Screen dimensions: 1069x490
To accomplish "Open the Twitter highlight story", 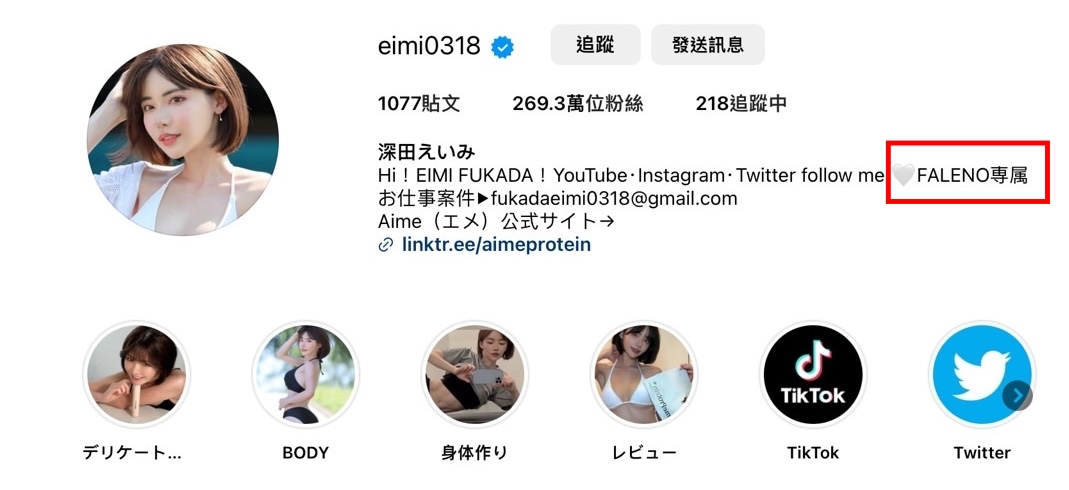I will (975, 375).
